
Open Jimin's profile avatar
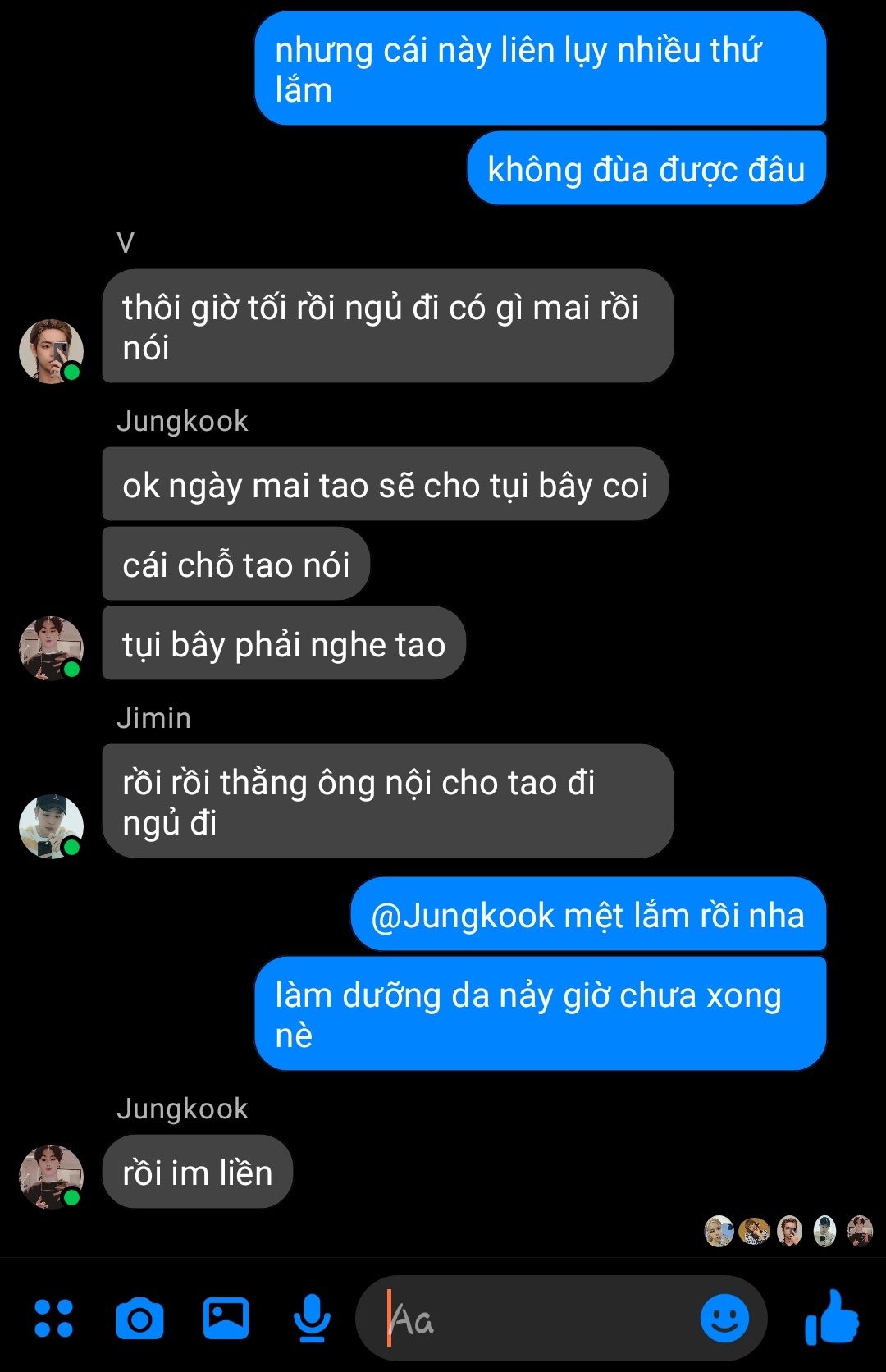[51, 826]
